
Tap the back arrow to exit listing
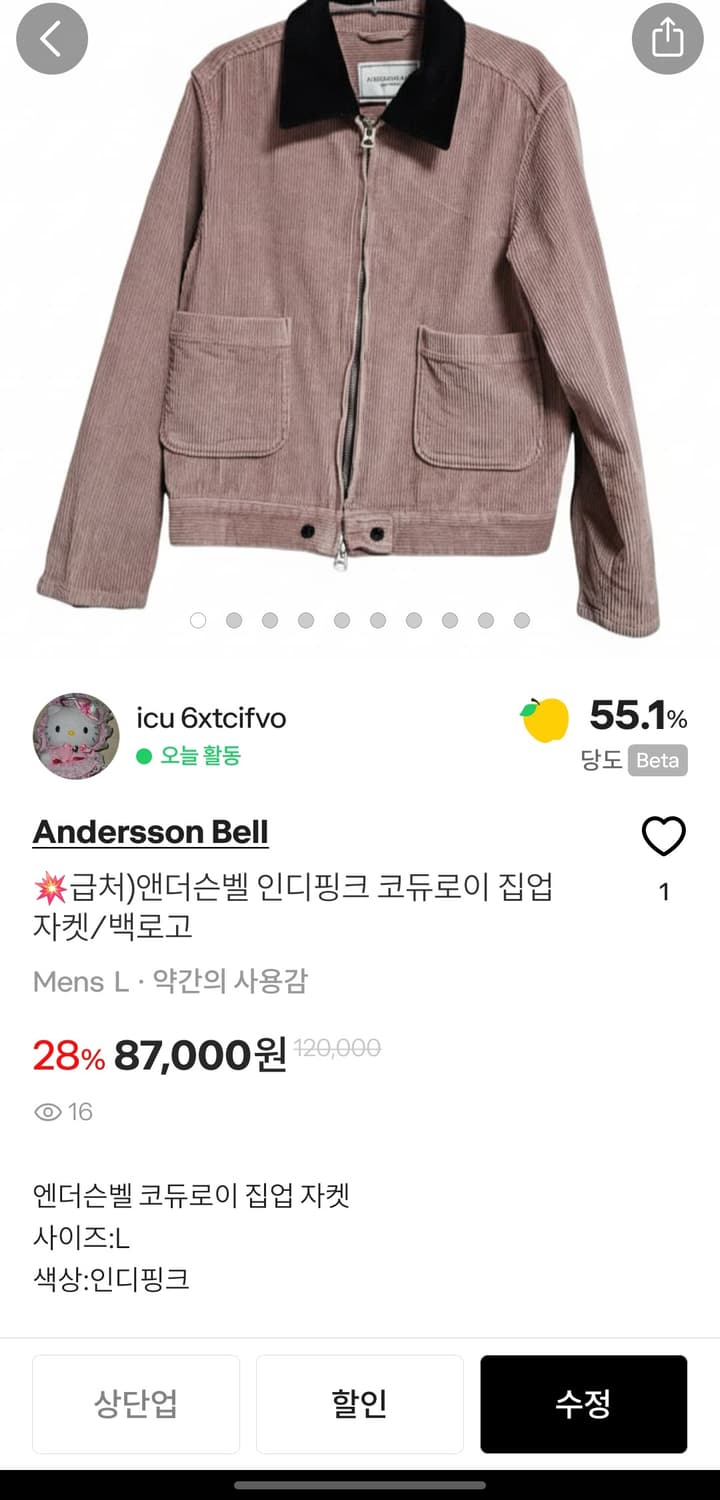[x=52, y=40]
